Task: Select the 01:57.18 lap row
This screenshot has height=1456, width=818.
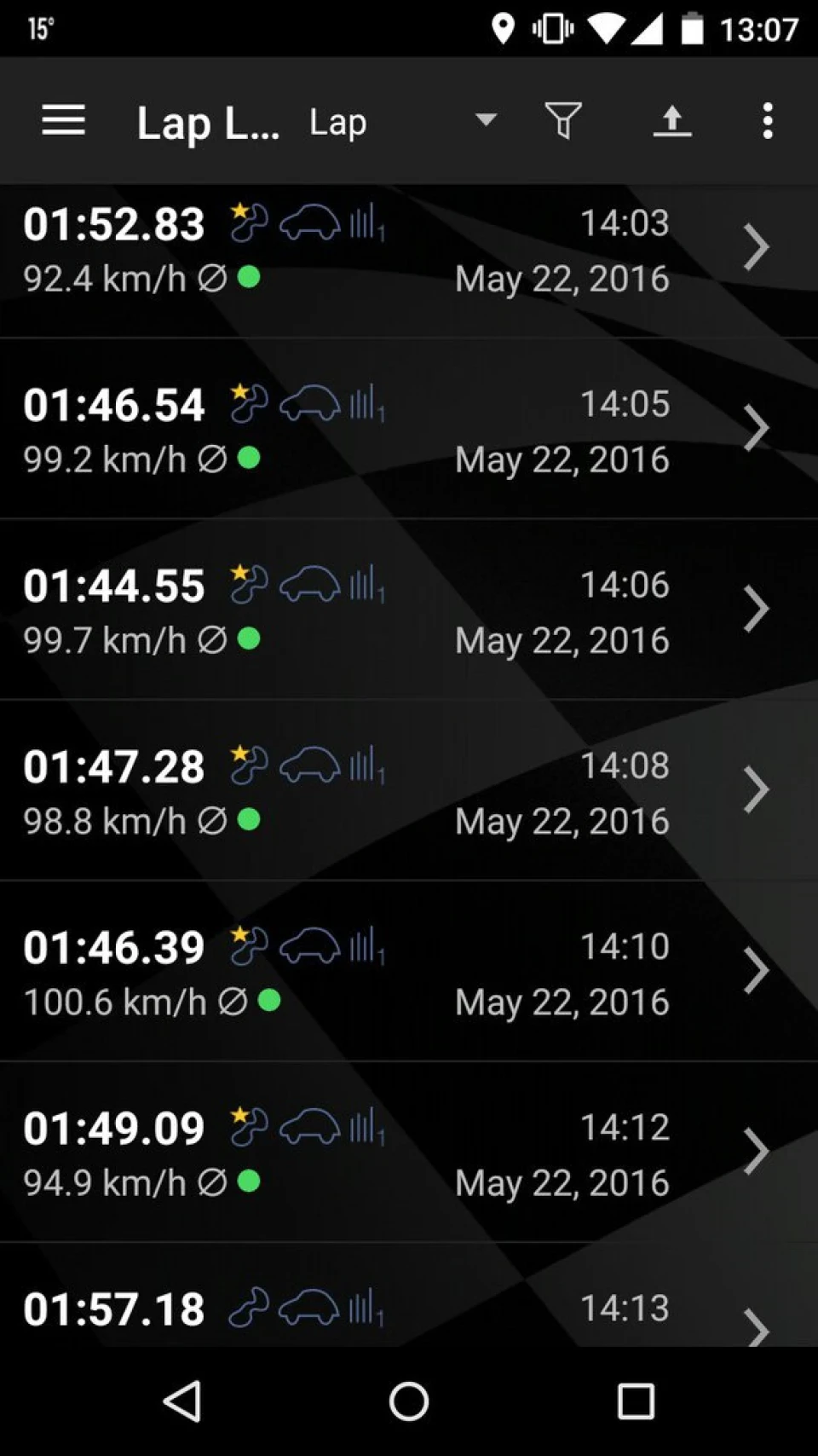Action: 409,1296
